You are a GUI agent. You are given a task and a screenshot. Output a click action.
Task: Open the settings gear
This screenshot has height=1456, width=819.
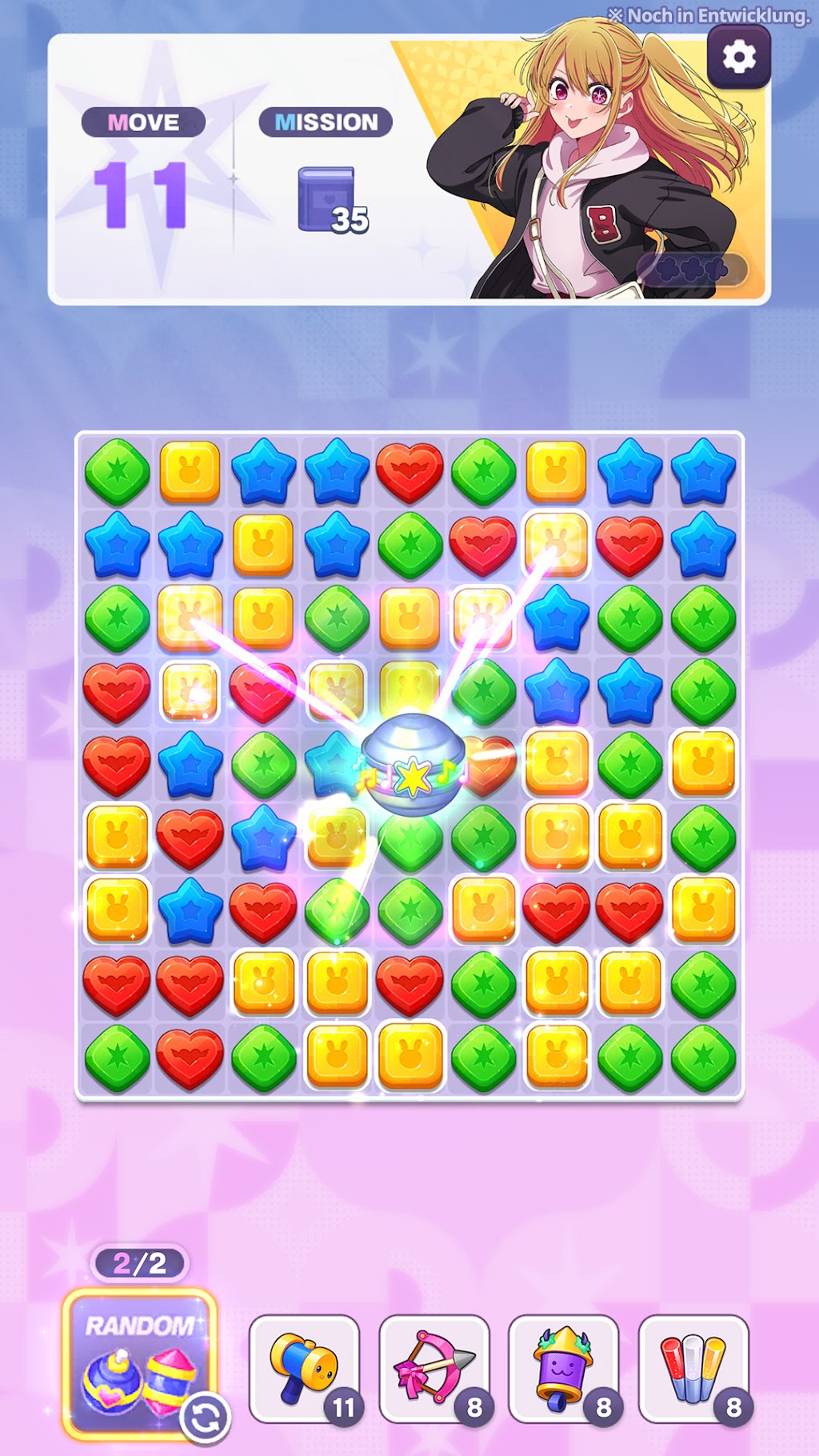coord(739,57)
